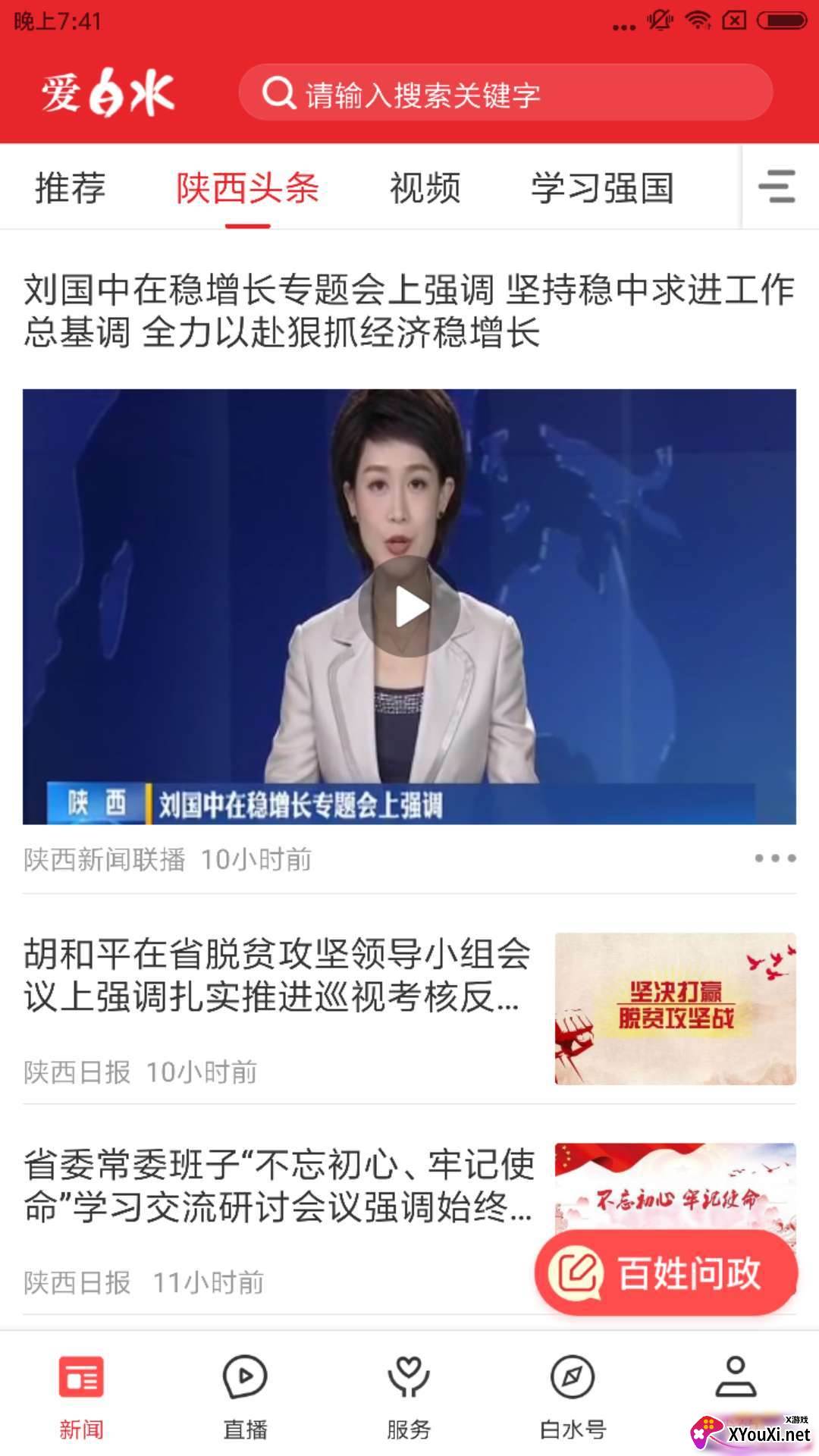Switch to the 推荐 tab

[70, 187]
